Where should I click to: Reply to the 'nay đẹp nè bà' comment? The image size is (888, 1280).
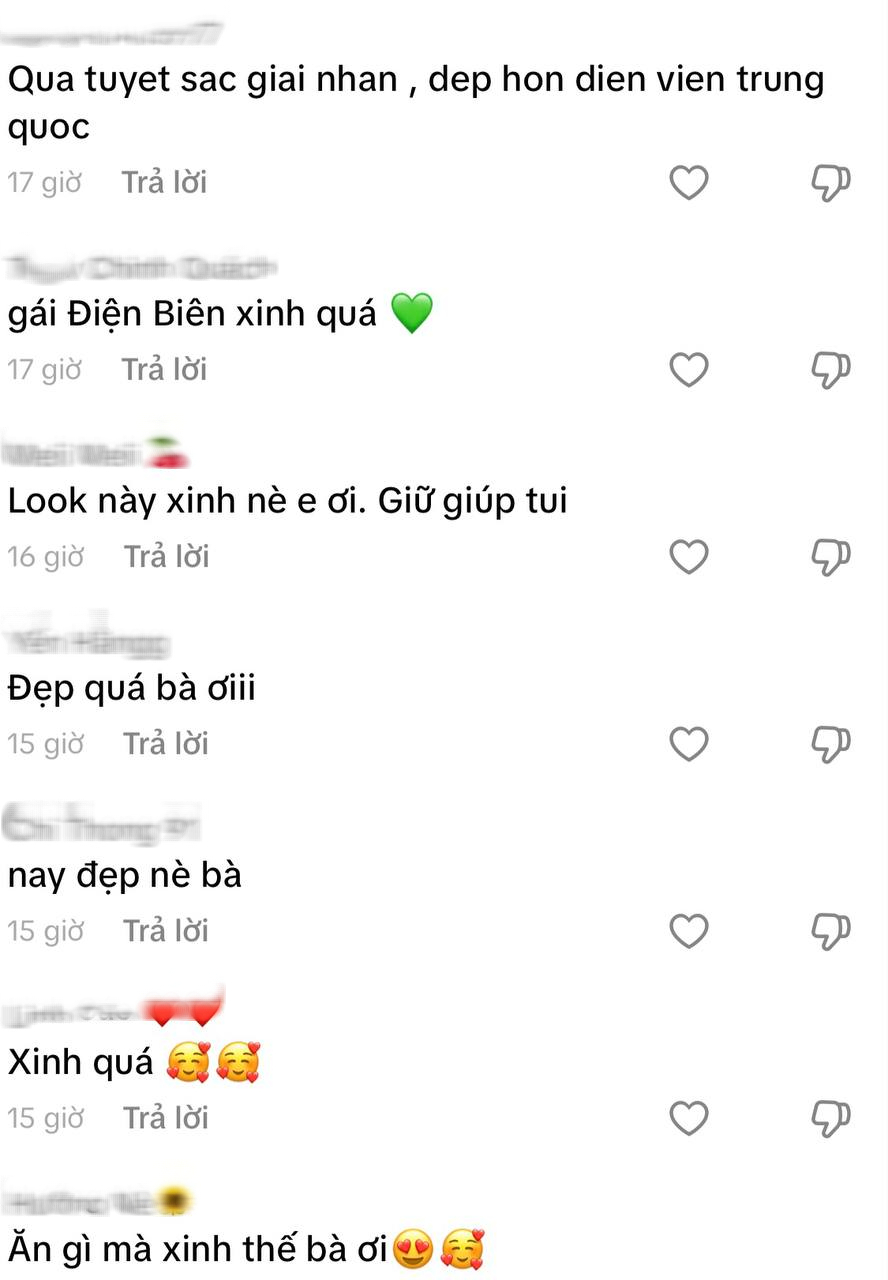tap(165, 931)
